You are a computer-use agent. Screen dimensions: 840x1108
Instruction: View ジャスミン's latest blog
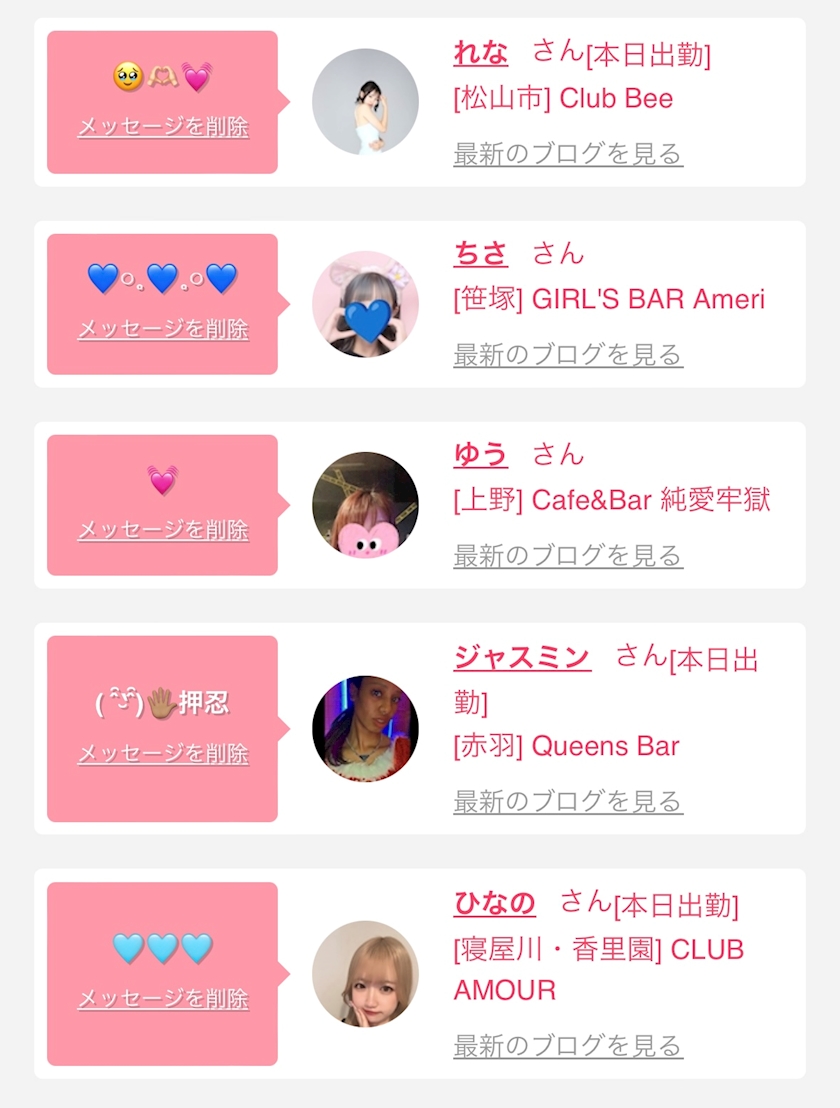[x=568, y=801]
